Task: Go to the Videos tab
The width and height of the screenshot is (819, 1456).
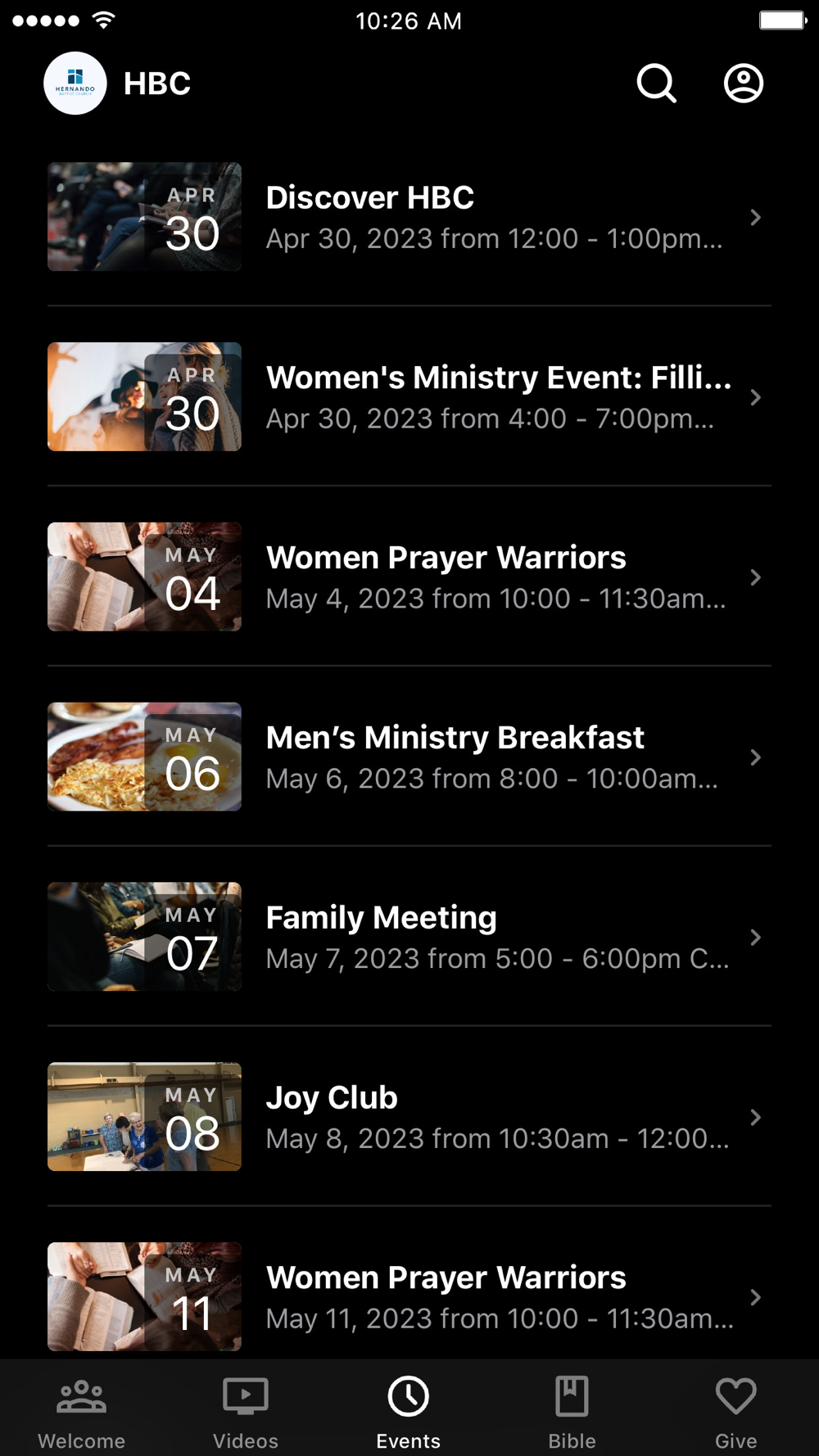Action: (x=246, y=1410)
